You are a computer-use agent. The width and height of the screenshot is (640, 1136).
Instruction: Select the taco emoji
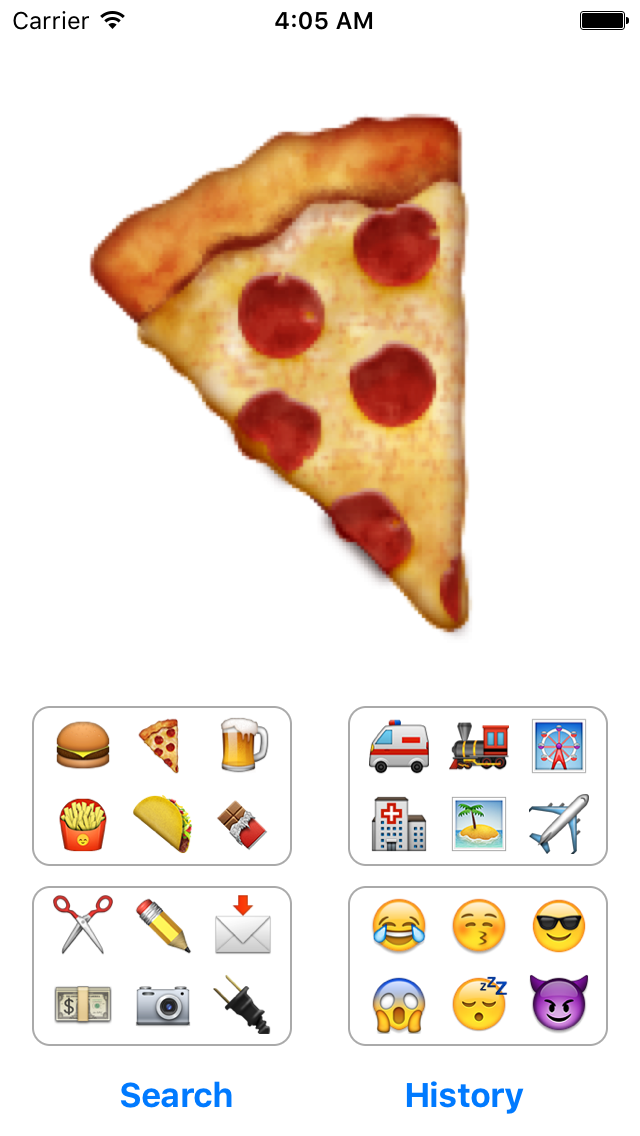click(162, 824)
